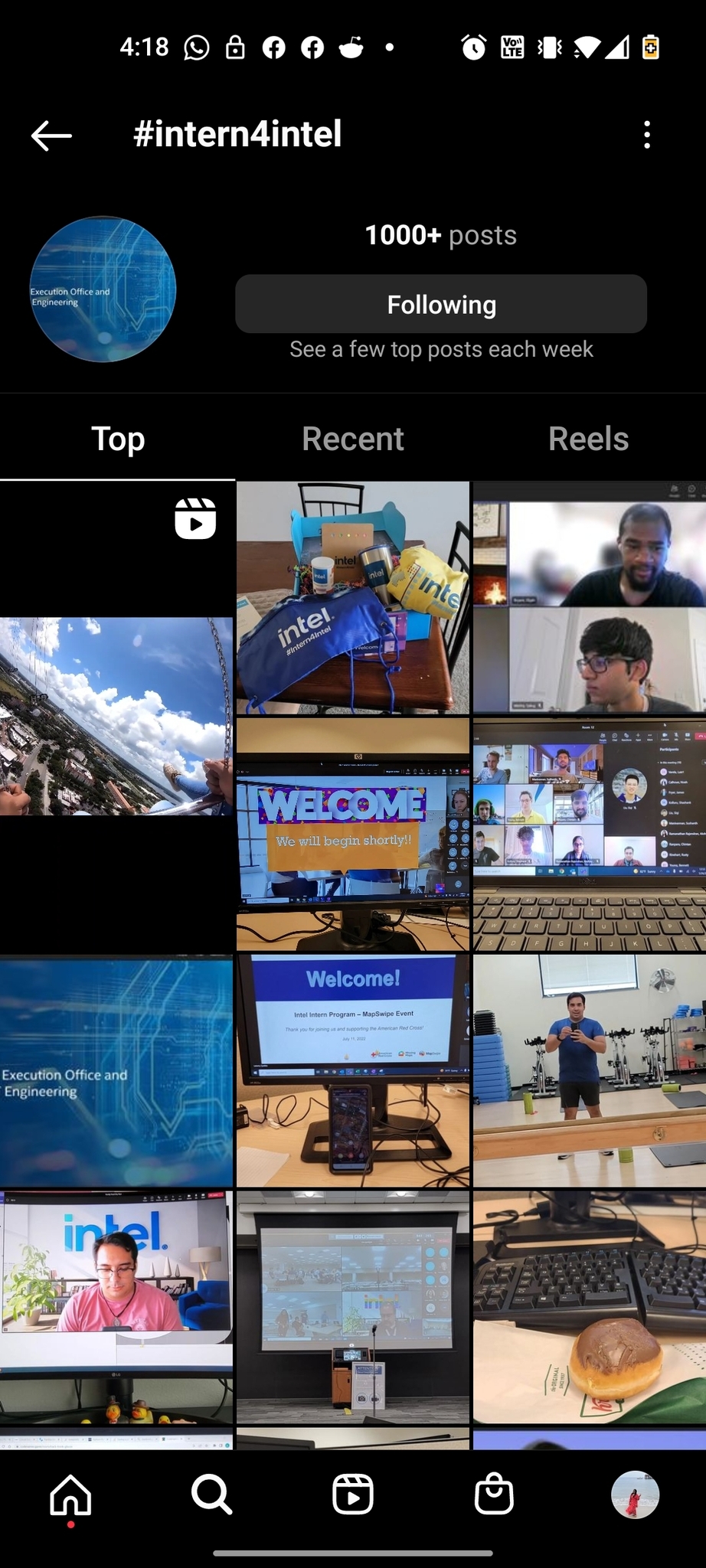Open the Intel swag bag post

click(352, 598)
